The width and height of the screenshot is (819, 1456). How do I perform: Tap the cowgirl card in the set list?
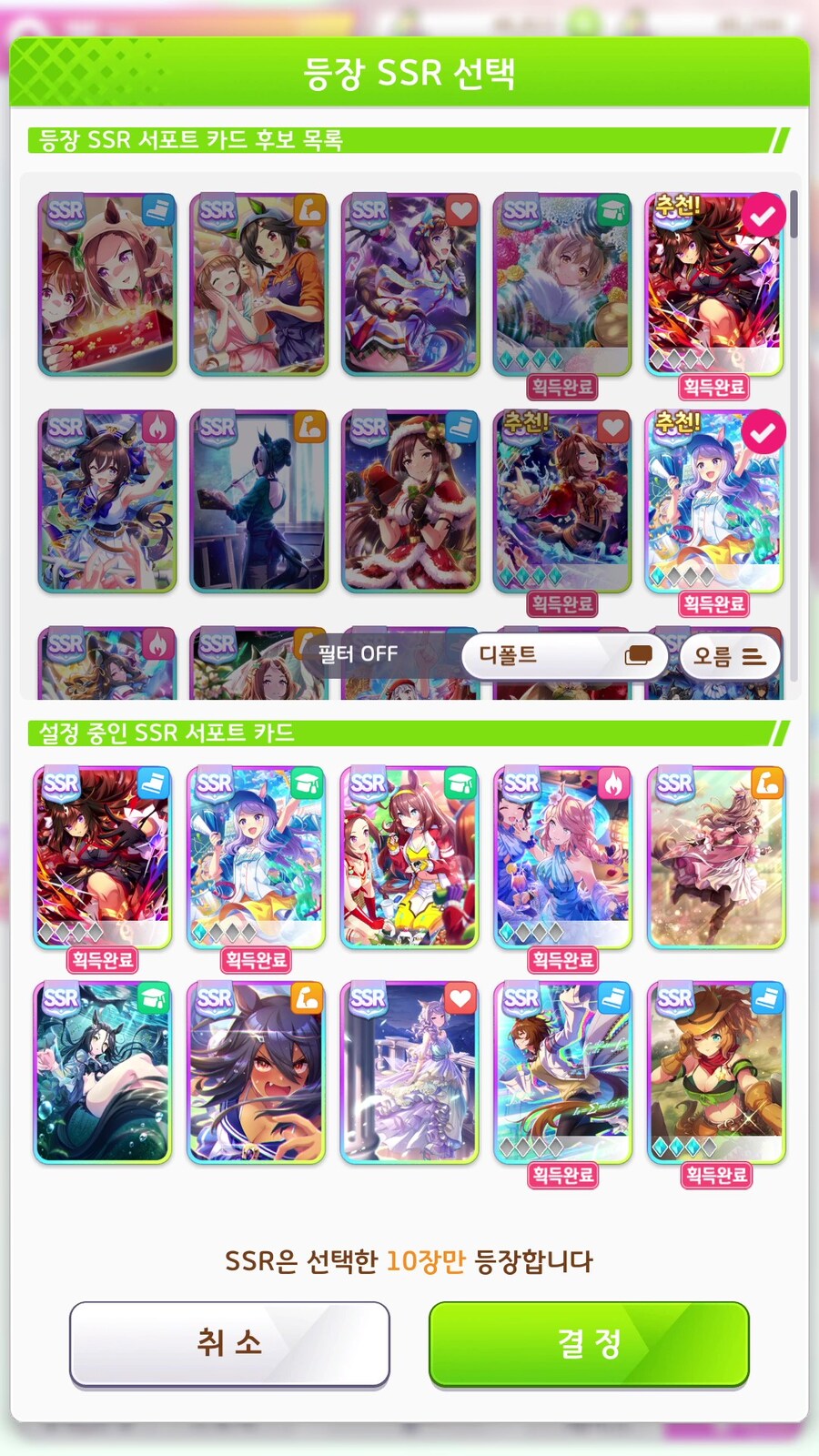click(716, 1072)
